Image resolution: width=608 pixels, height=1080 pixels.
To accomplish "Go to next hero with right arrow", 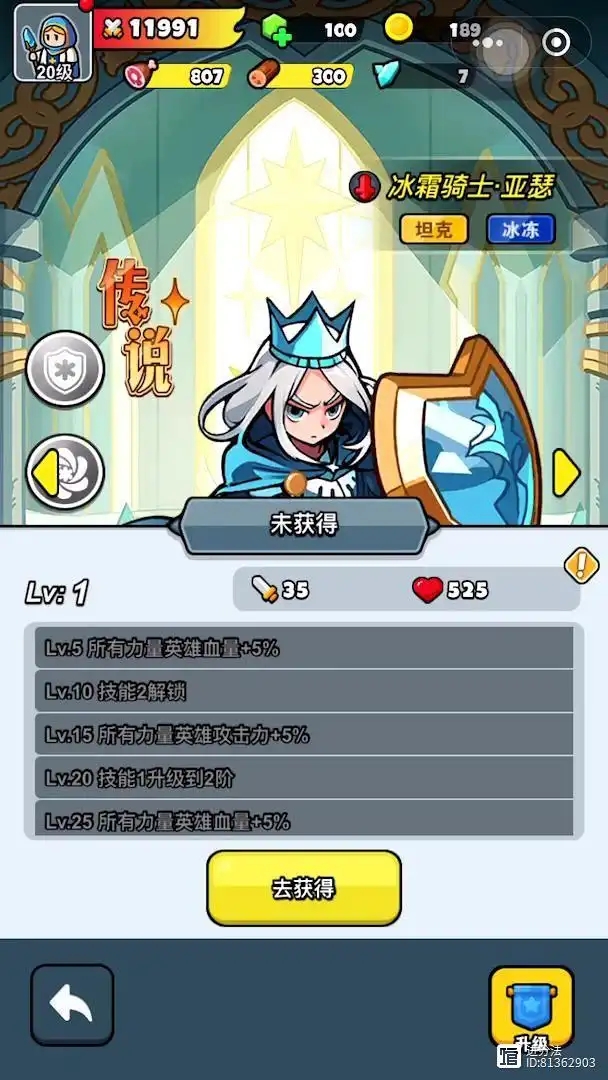I will 566,472.
